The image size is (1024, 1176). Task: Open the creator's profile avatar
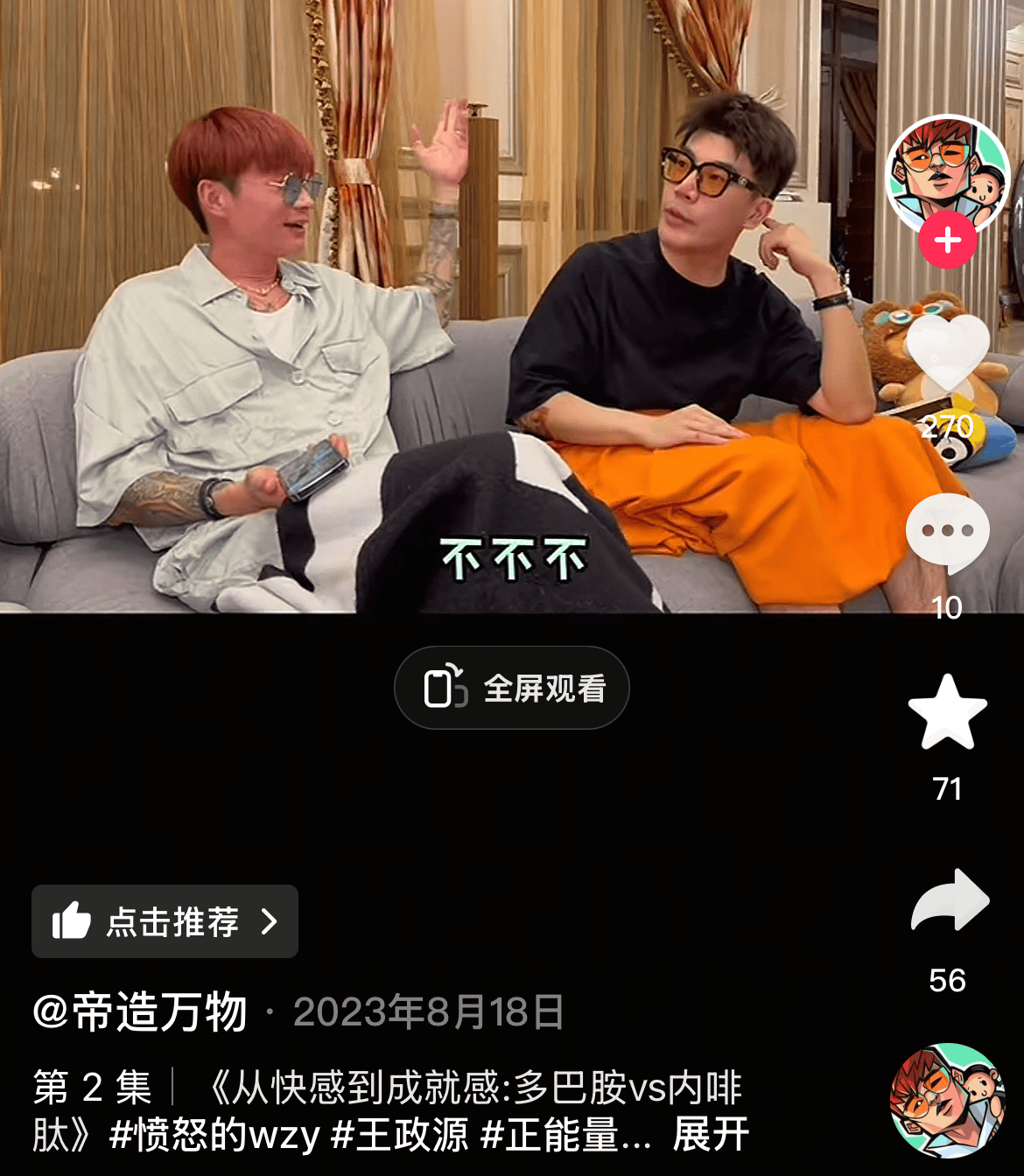click(x=947, y=173)
